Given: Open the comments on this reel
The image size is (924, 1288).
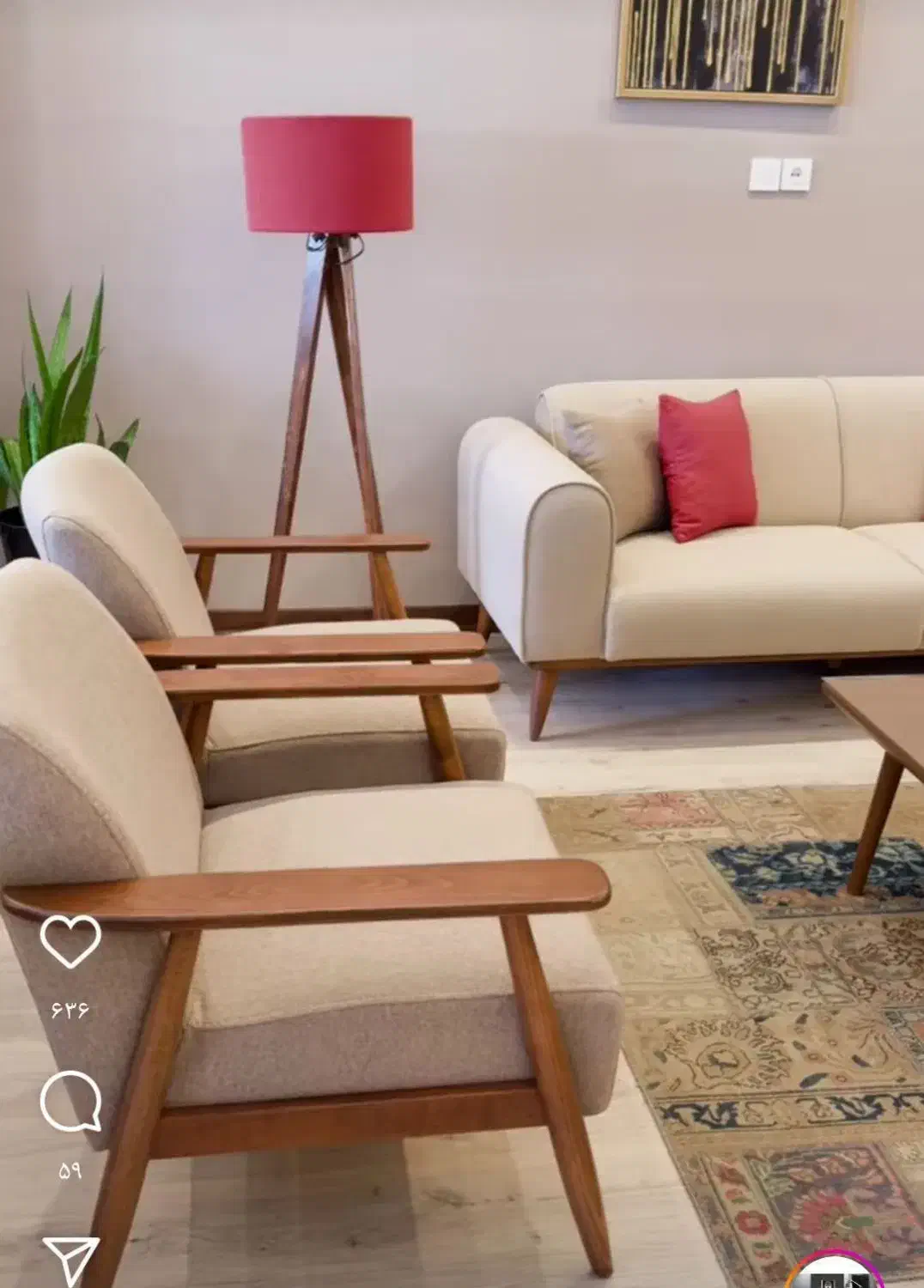Looking at the screenshot, I should click(x=70, y=1102).
